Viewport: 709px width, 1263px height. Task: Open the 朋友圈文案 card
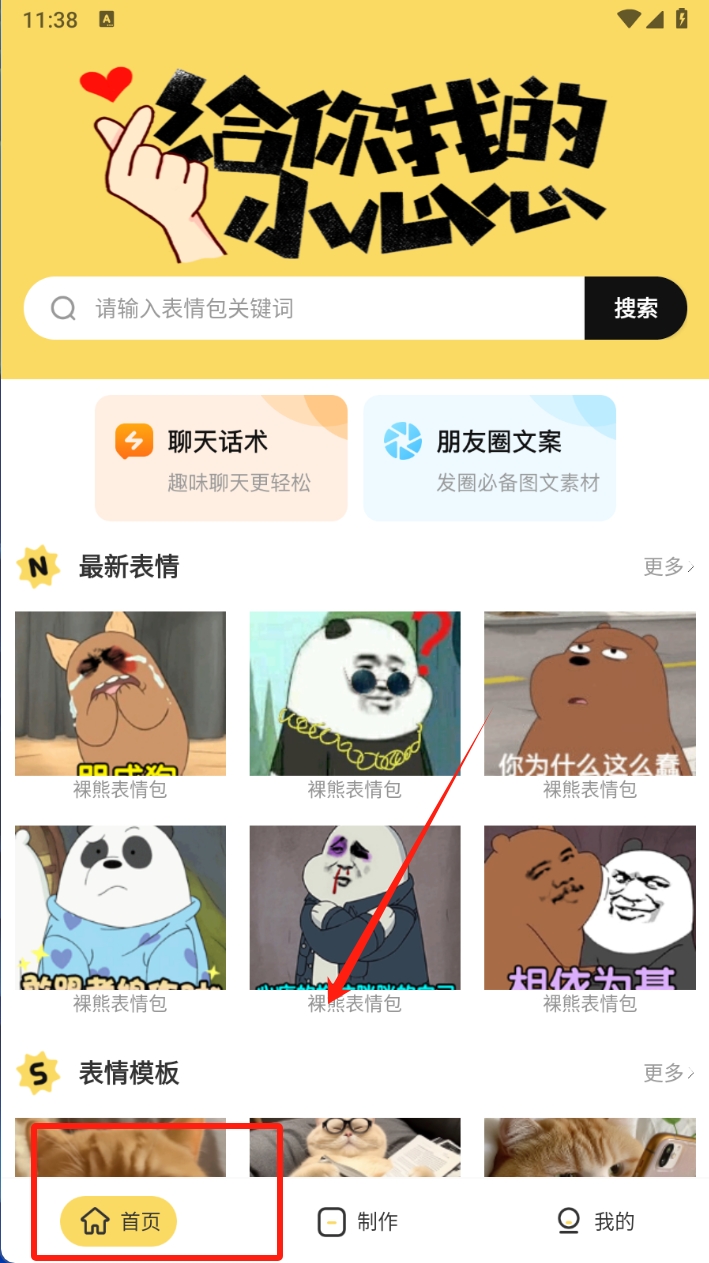489,458
